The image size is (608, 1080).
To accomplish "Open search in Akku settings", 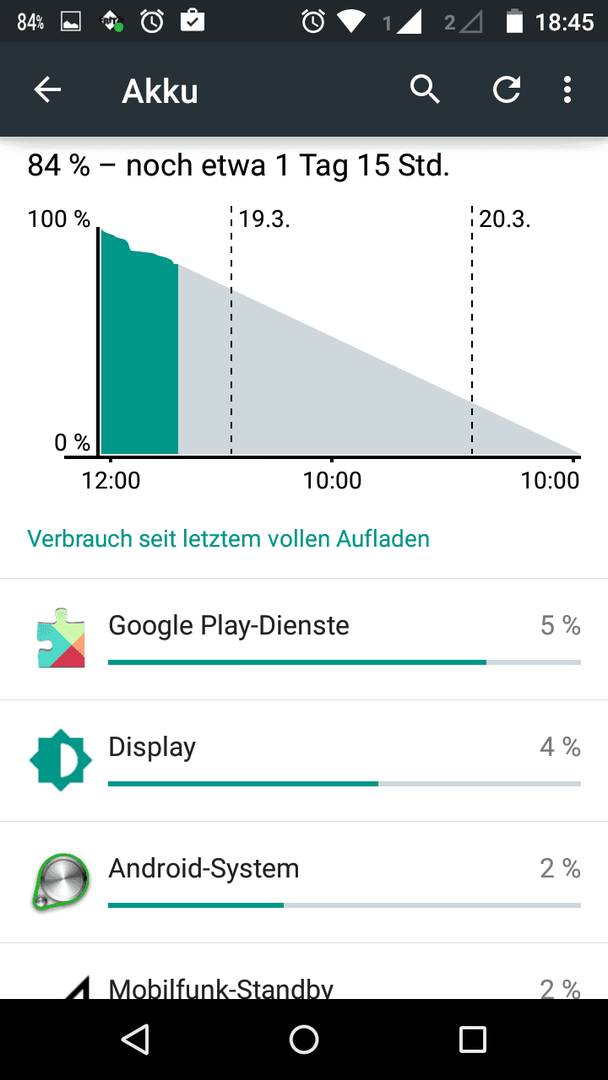I will pyautogui.click(x=425, y=90).
